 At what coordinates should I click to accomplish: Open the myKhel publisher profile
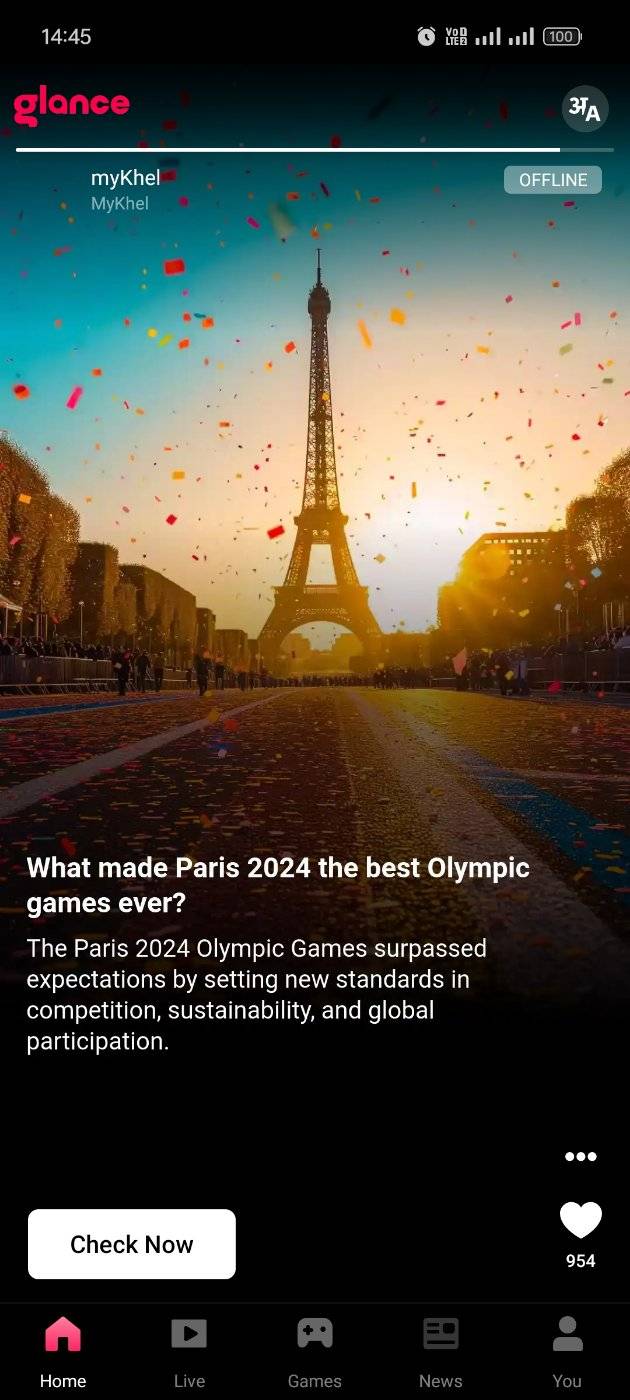pos(124,179)
